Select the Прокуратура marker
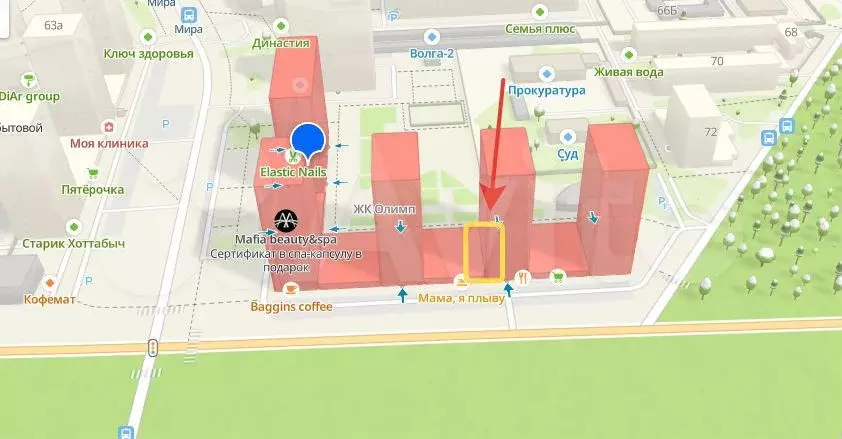Screen dimensions: 842x439 tap(546, 73)
